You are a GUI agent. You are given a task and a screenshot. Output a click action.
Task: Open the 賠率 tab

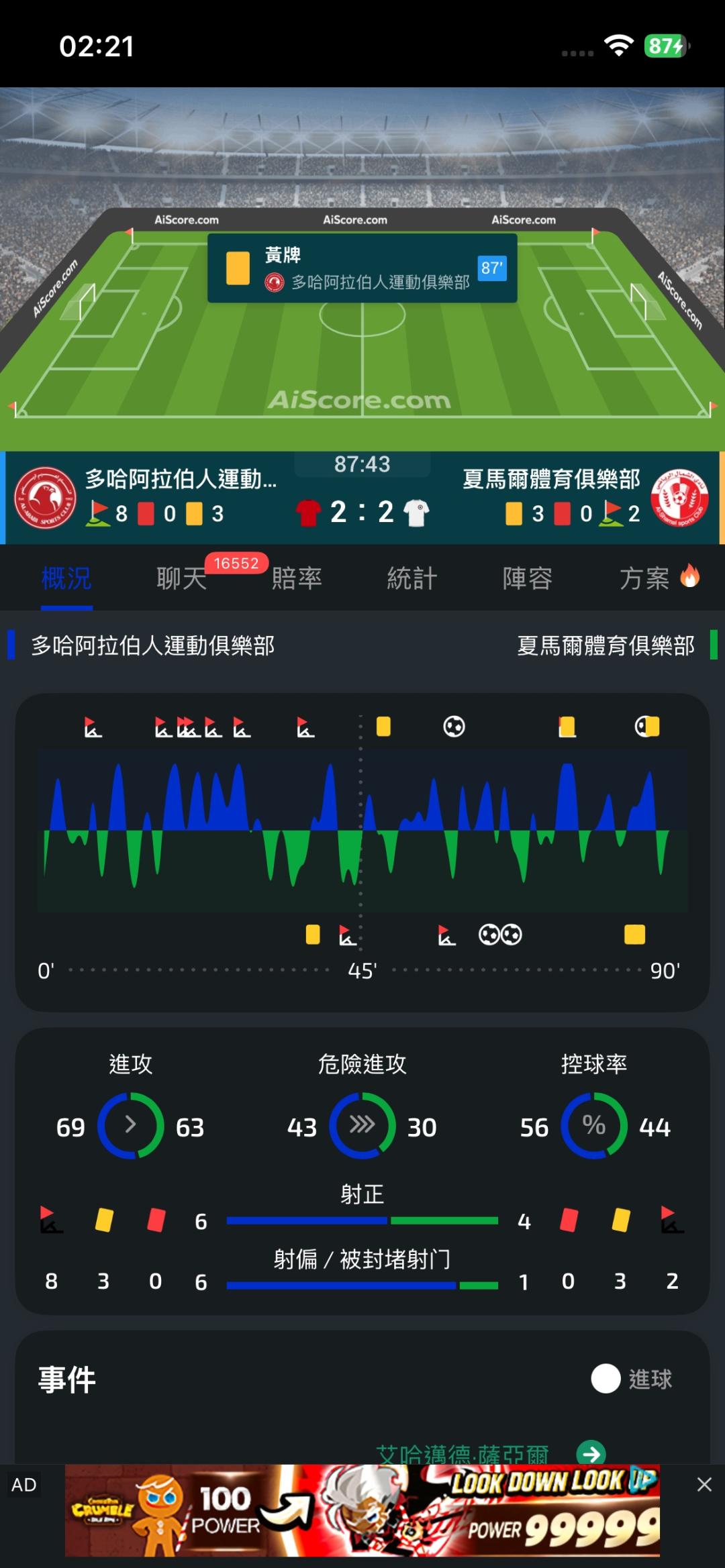pos(297,578)
